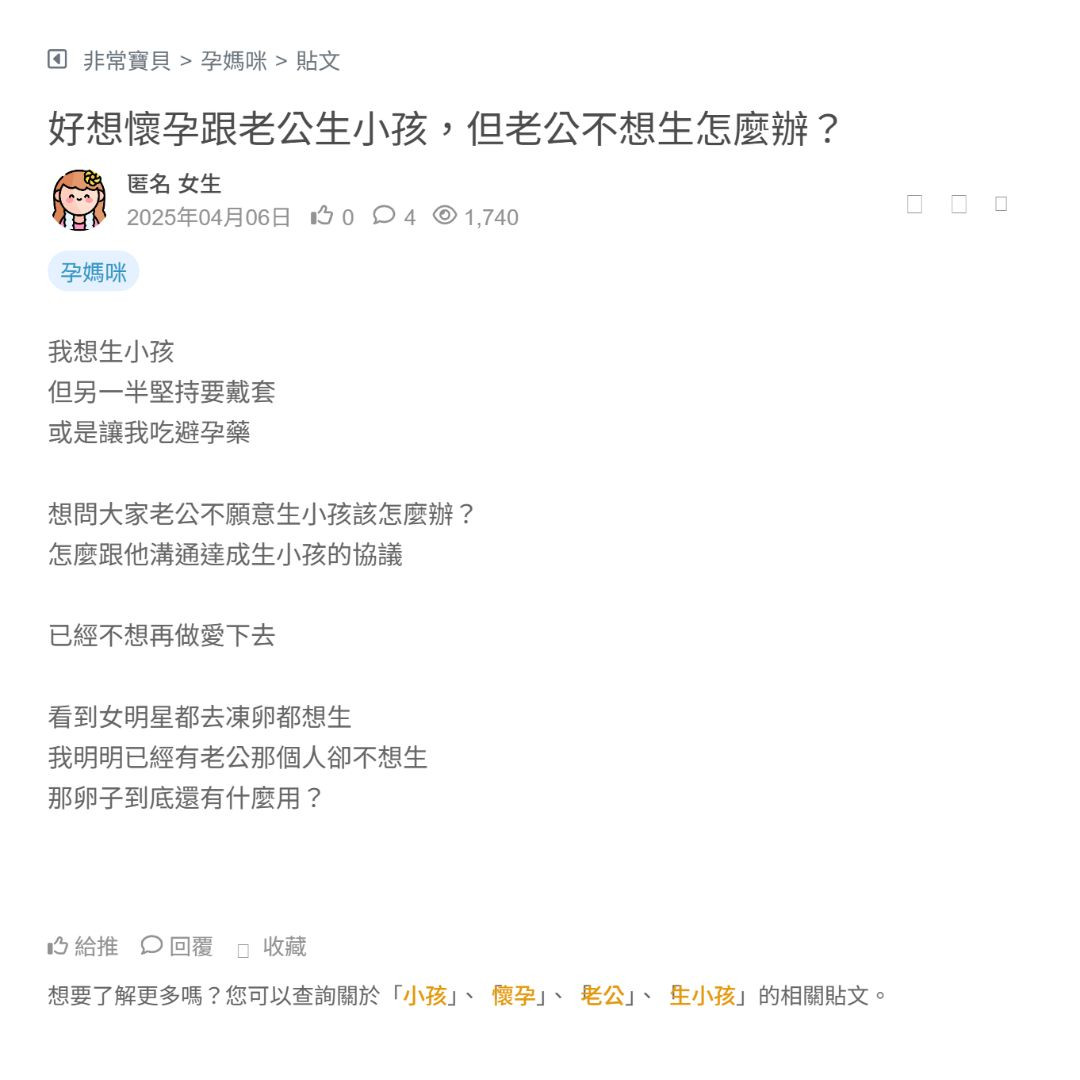This screenshot has height=1080, width=1080.
Task: Browse related posts on 生小孩
Action: [x=703, y=996]
